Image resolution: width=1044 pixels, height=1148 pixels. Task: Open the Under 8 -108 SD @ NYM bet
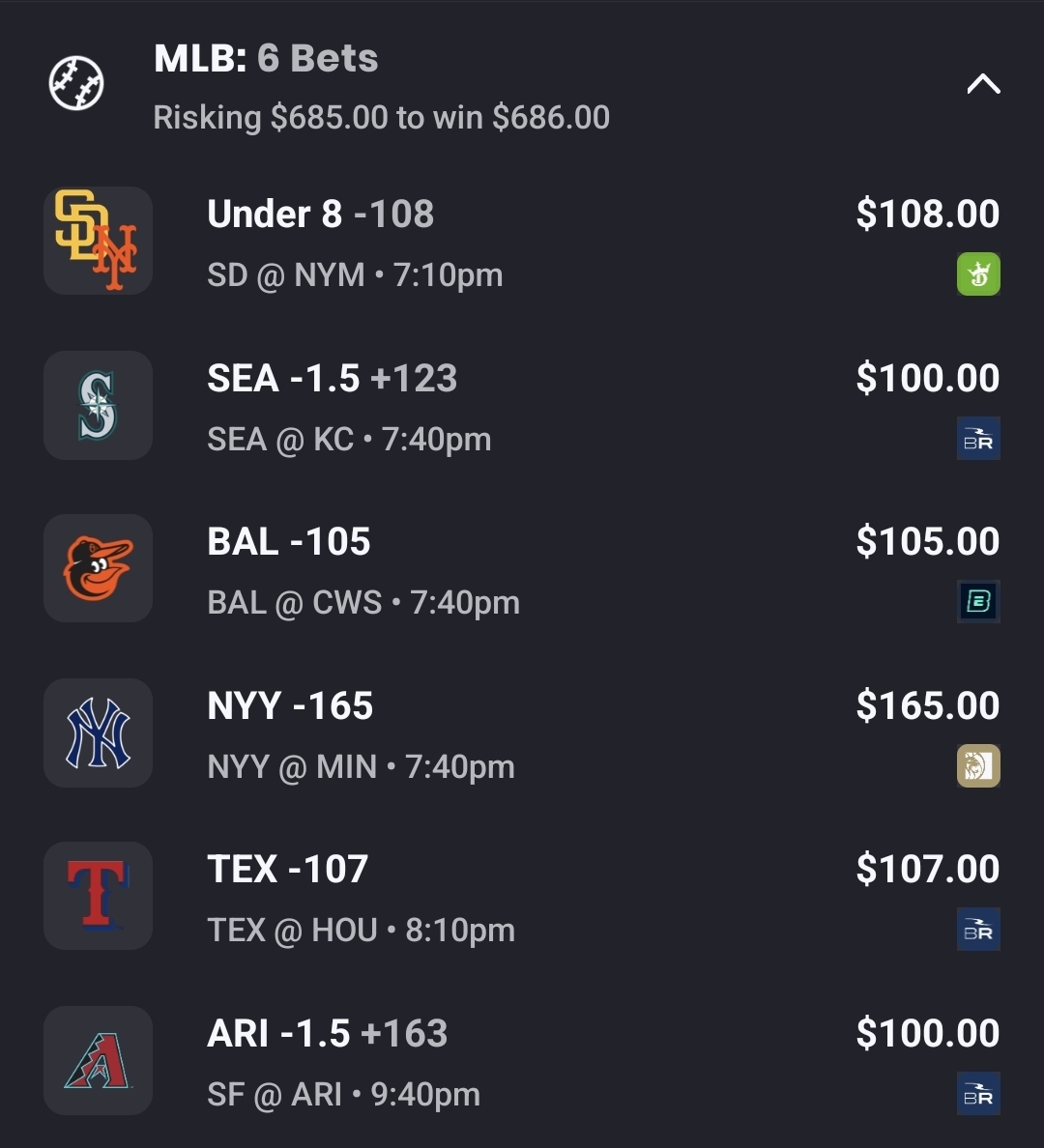[522, 242]
